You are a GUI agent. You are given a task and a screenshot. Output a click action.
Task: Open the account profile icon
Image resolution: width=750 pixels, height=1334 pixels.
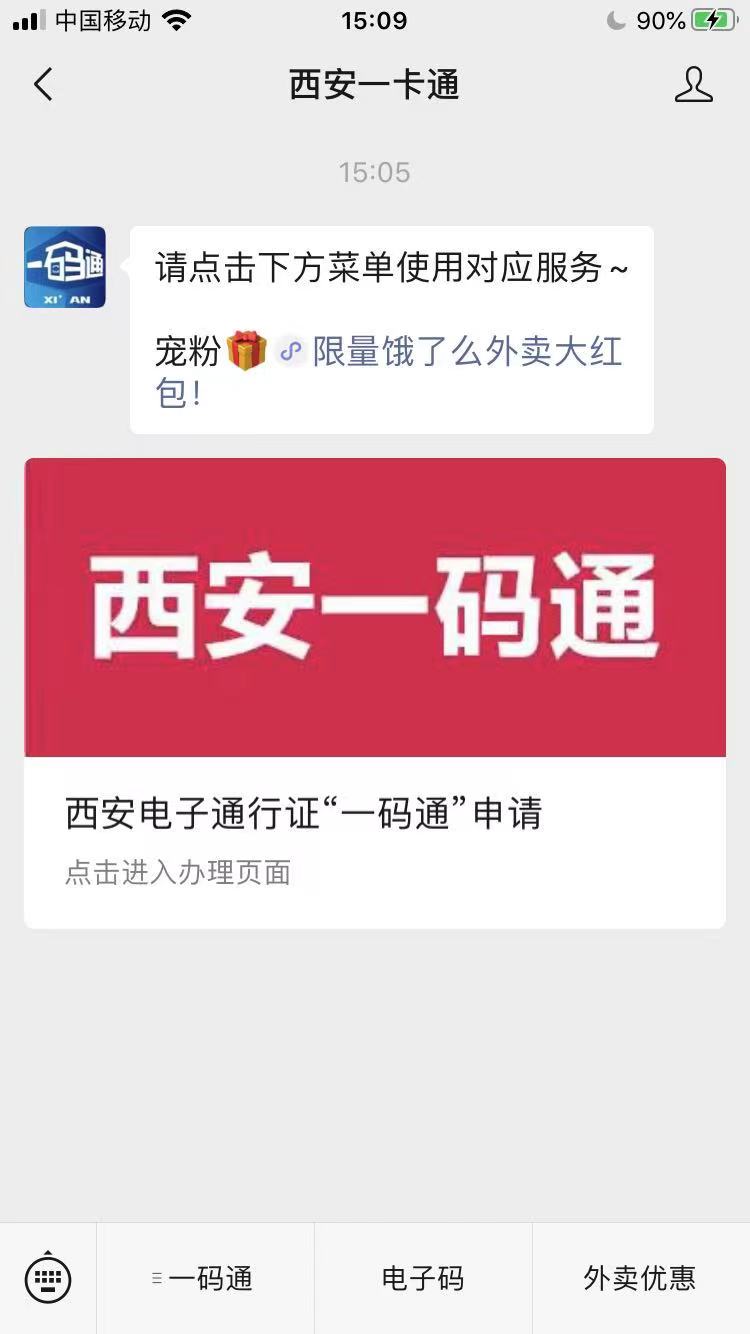[x=693, y=85]
